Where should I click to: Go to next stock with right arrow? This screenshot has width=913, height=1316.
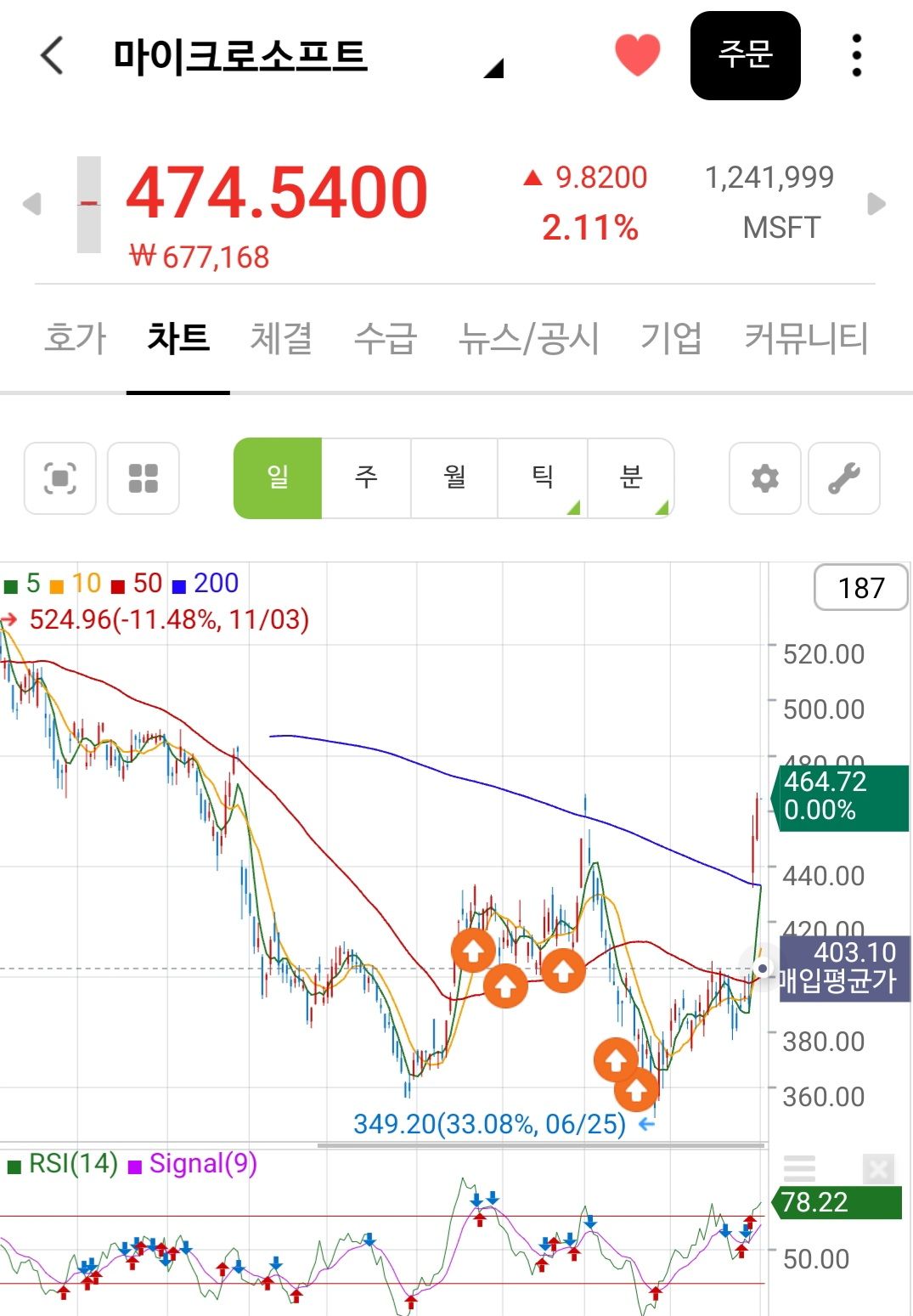pos(876,204)
